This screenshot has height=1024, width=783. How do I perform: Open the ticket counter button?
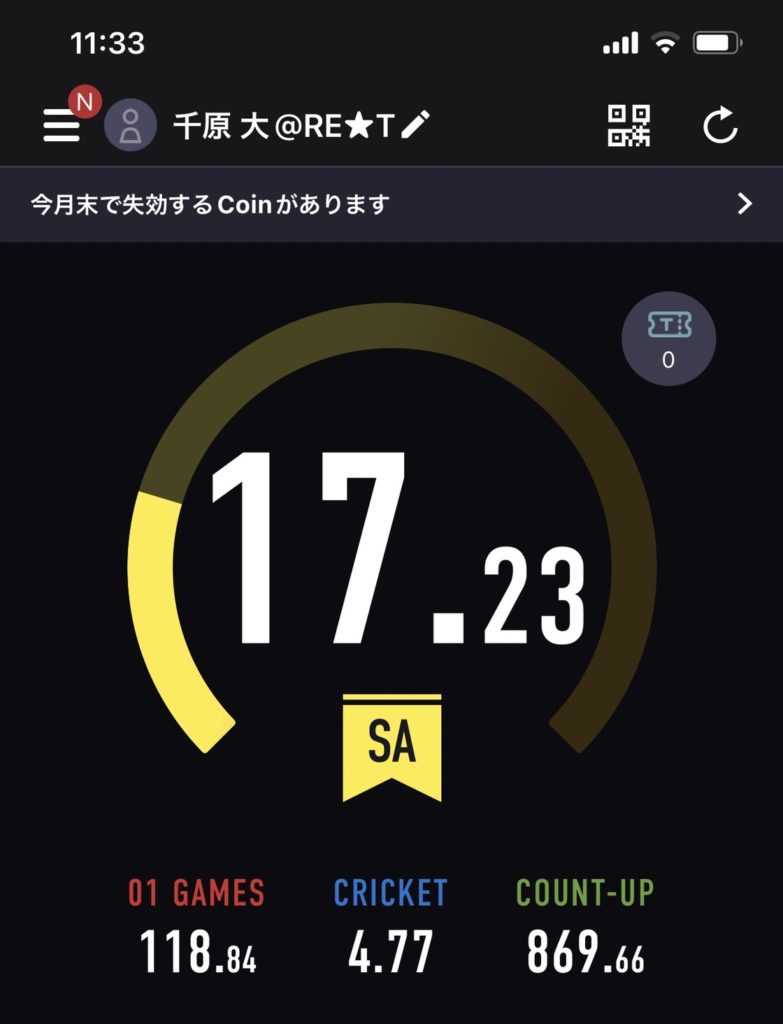(668, 338)
